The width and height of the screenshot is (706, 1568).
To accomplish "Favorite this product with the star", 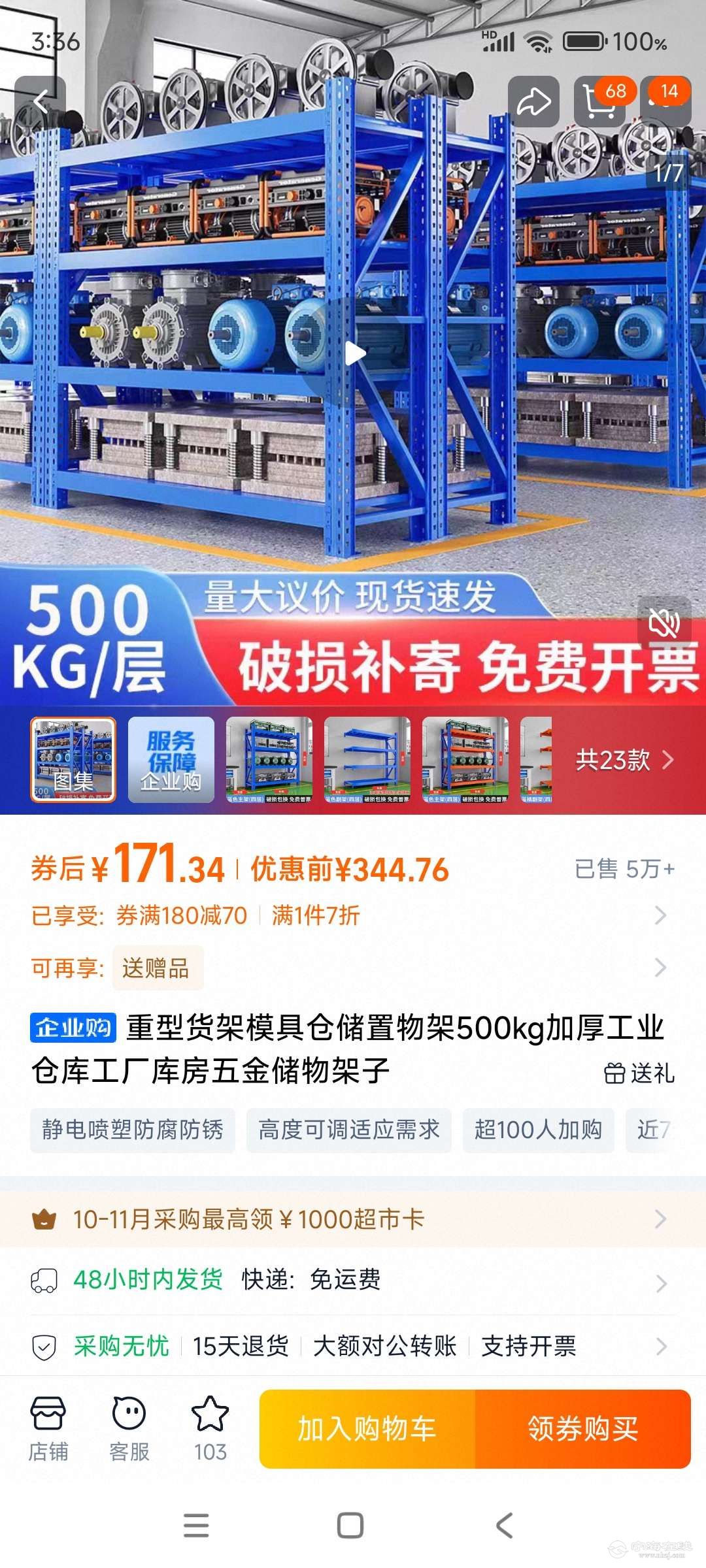I will (210, 1428).
